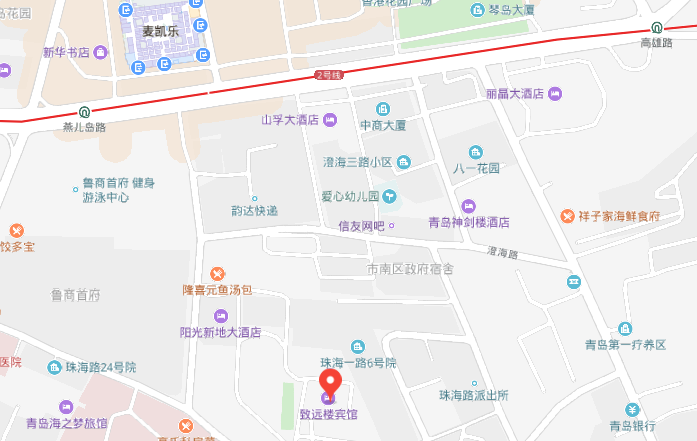This screenshot has height=441, width=697.
Task: Tap the 青岛银行 bank marker
Action: (x=632, y=409)
